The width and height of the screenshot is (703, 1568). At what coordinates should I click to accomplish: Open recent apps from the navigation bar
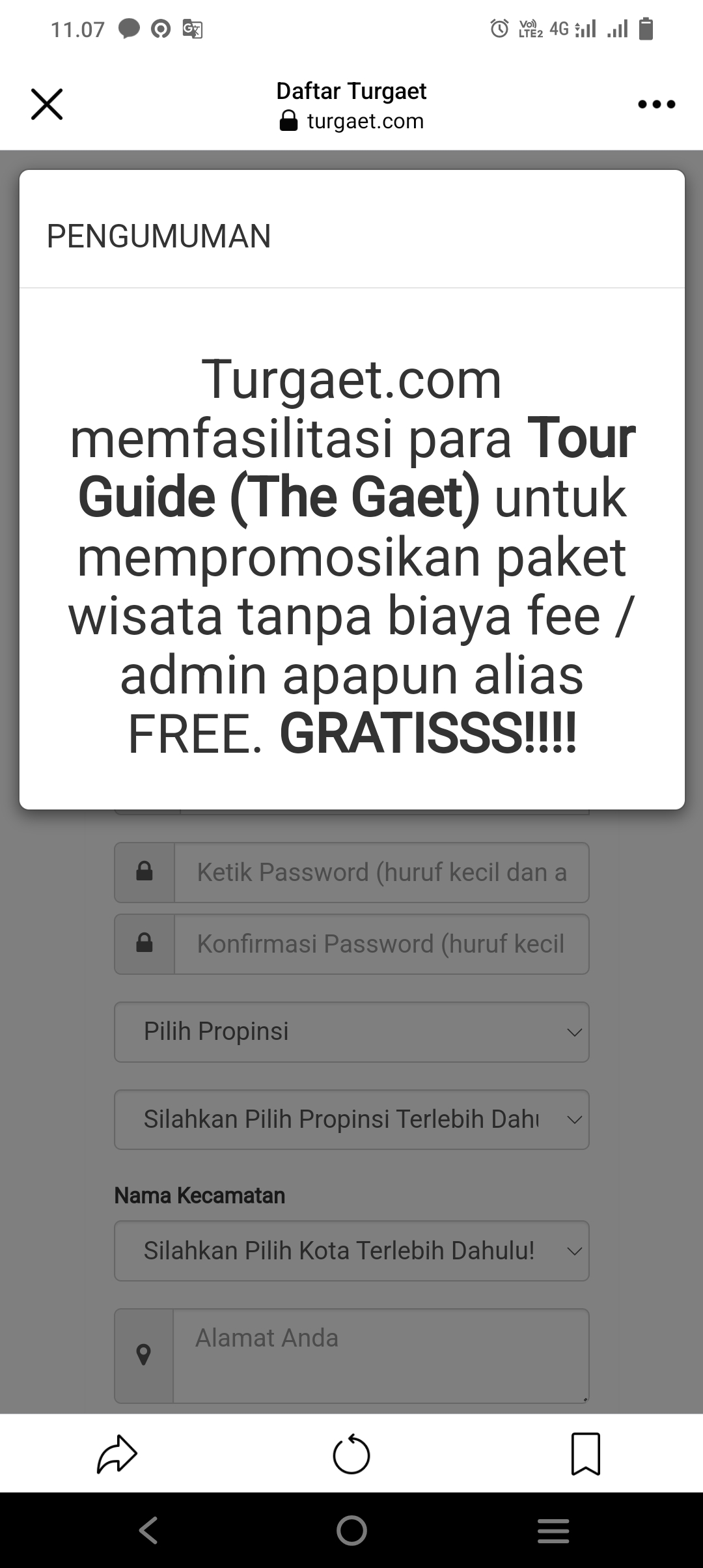(553, 1530)
